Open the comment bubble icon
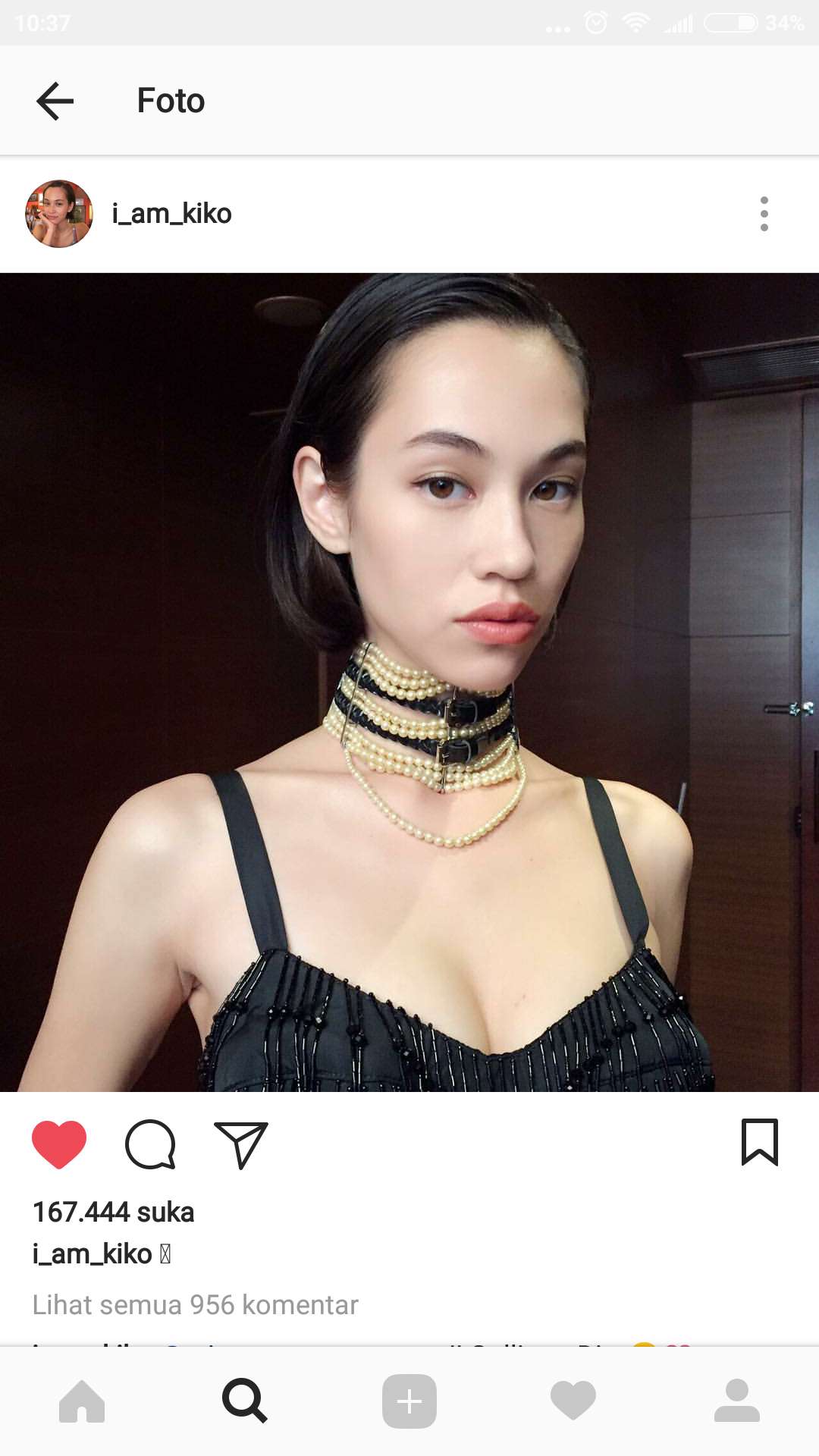819x1456 pixels. click(x=150, y=1144)
